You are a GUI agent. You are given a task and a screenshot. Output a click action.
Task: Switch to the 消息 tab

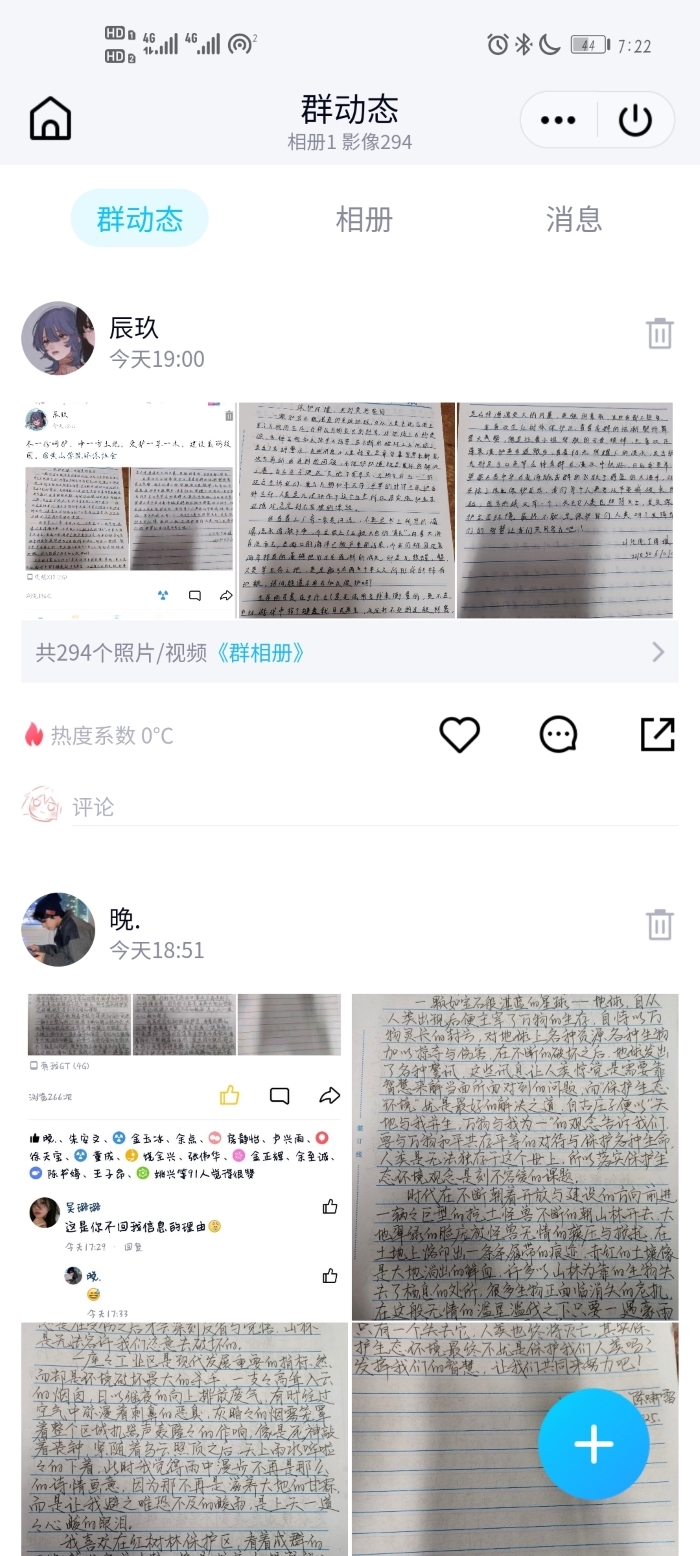(x=574, y=219)
